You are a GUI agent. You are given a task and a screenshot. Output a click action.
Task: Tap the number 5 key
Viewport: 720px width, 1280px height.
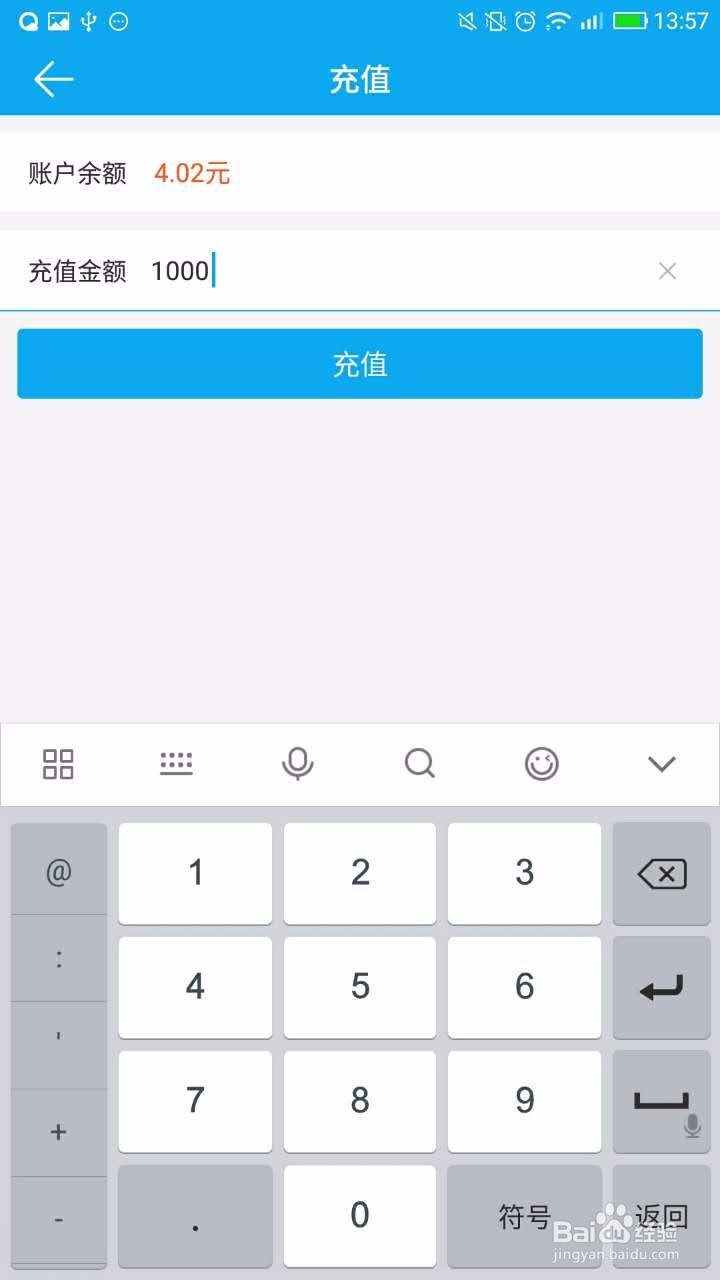coord(359,987)
